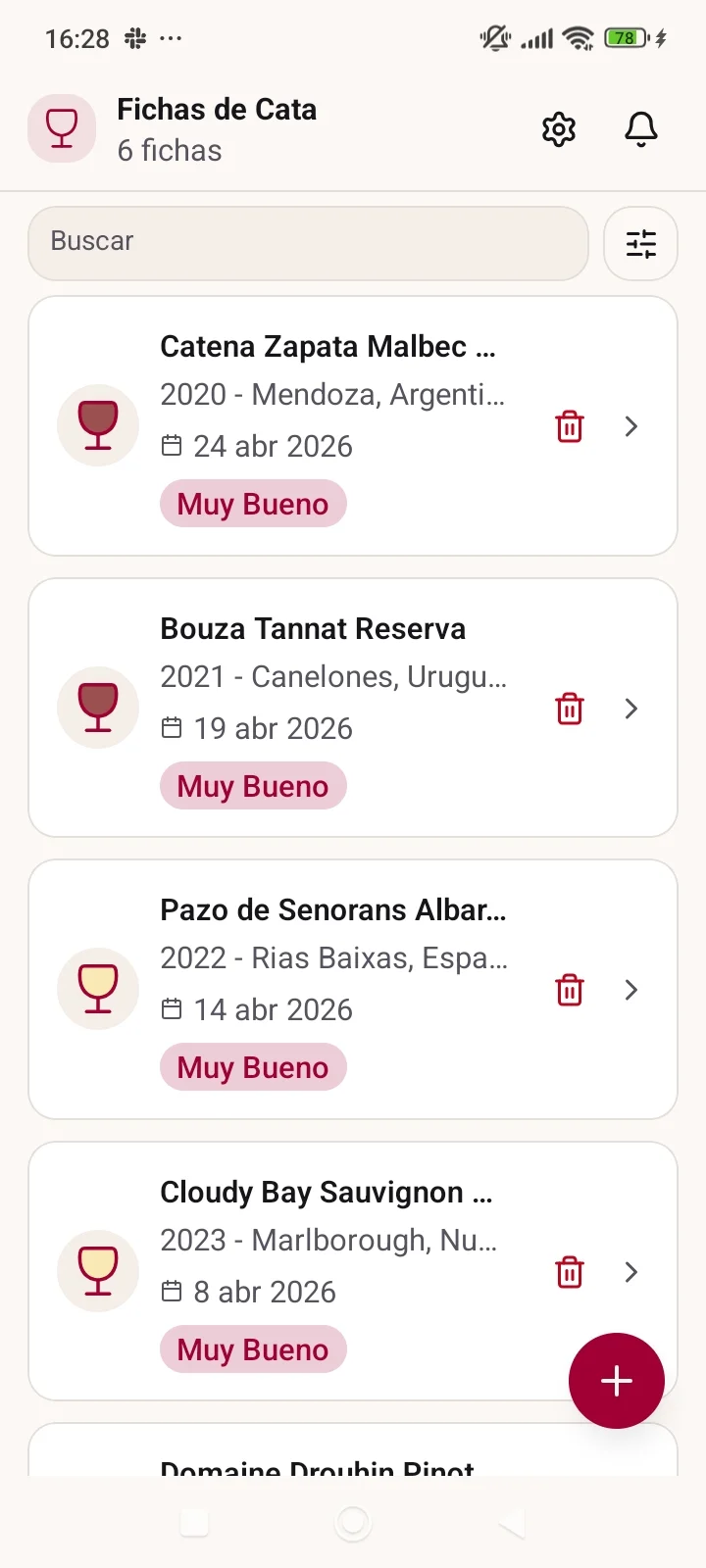Viewport: 706px width, 1568px height.
Task: Click the calendar icon beside 24 abr 2026
Action: pyautogui.click(x=173, y=445)
